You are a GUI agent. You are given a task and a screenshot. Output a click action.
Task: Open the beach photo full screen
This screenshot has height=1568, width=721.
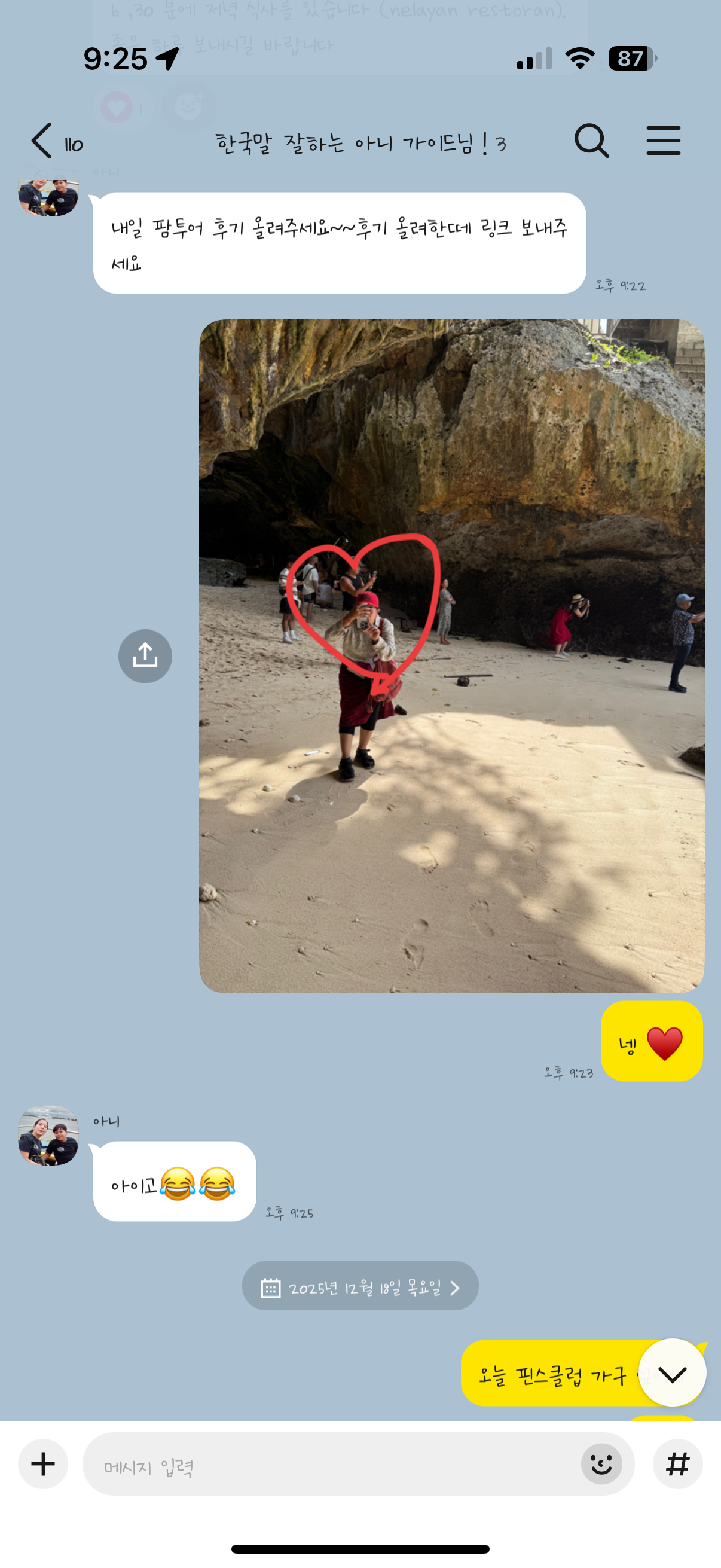[451, 655]
